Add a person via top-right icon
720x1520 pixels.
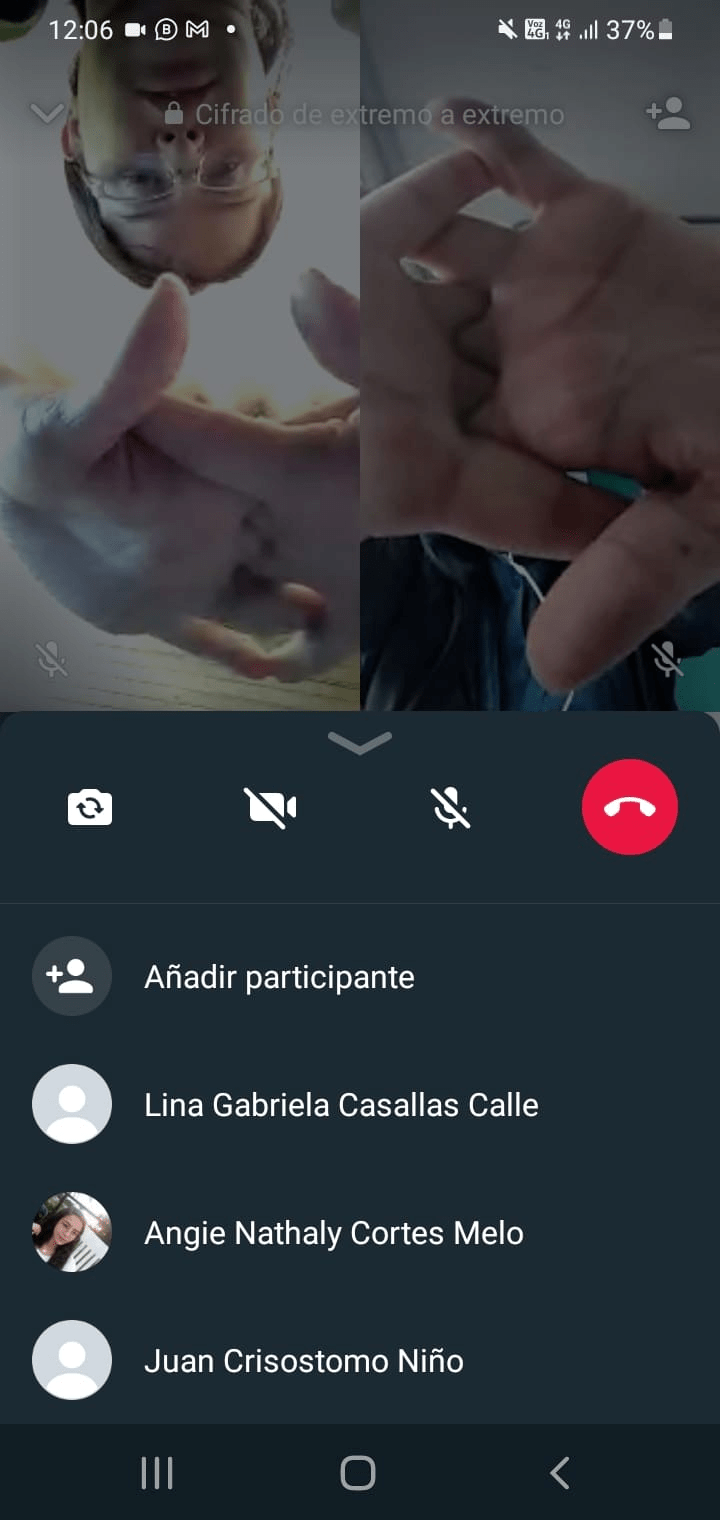(668, 114)
